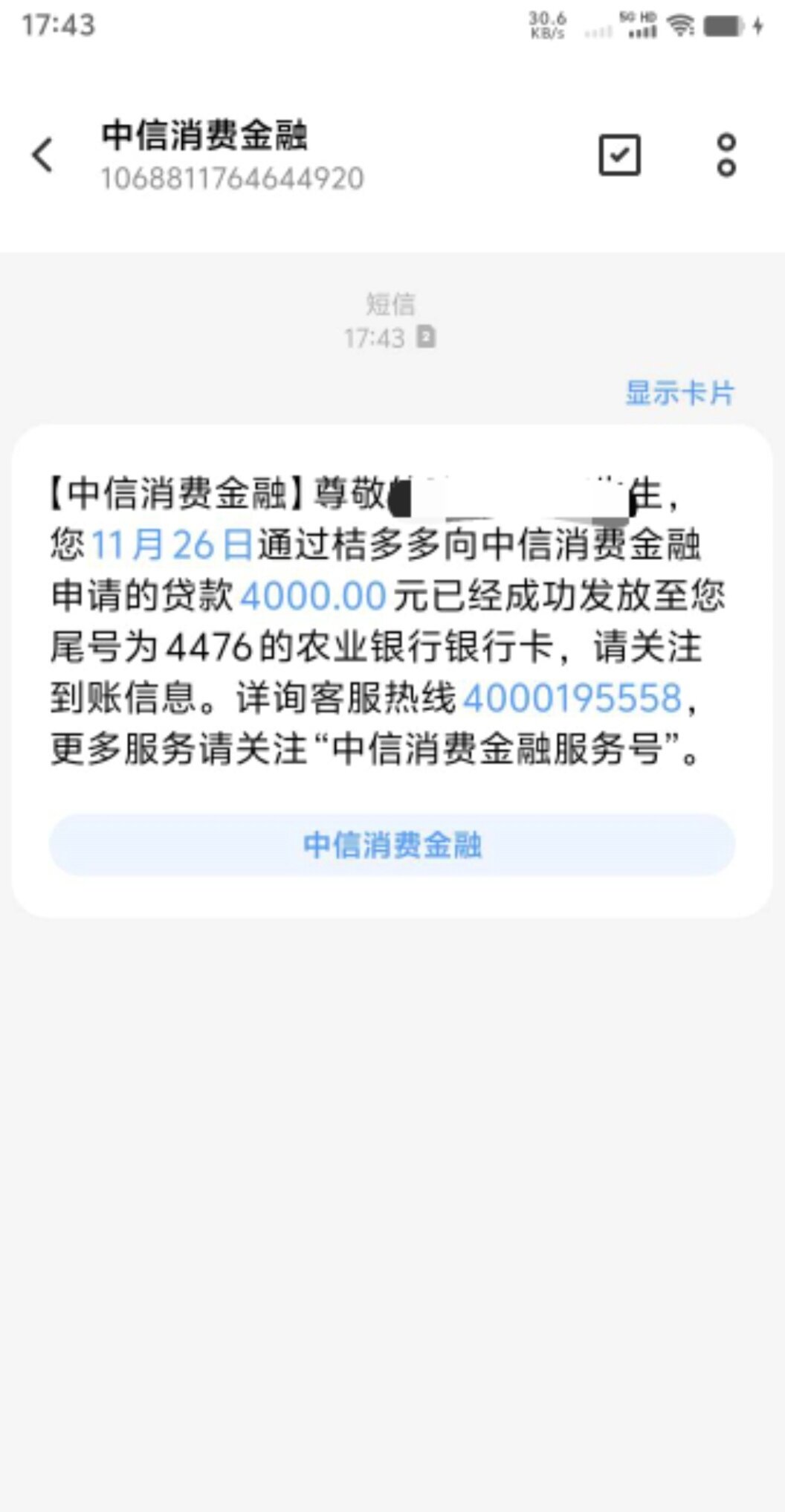The image size is (785, 1512).
Task: Tap the 显示卡片 link
Action: pyautogui.click(x=679, y=393)
